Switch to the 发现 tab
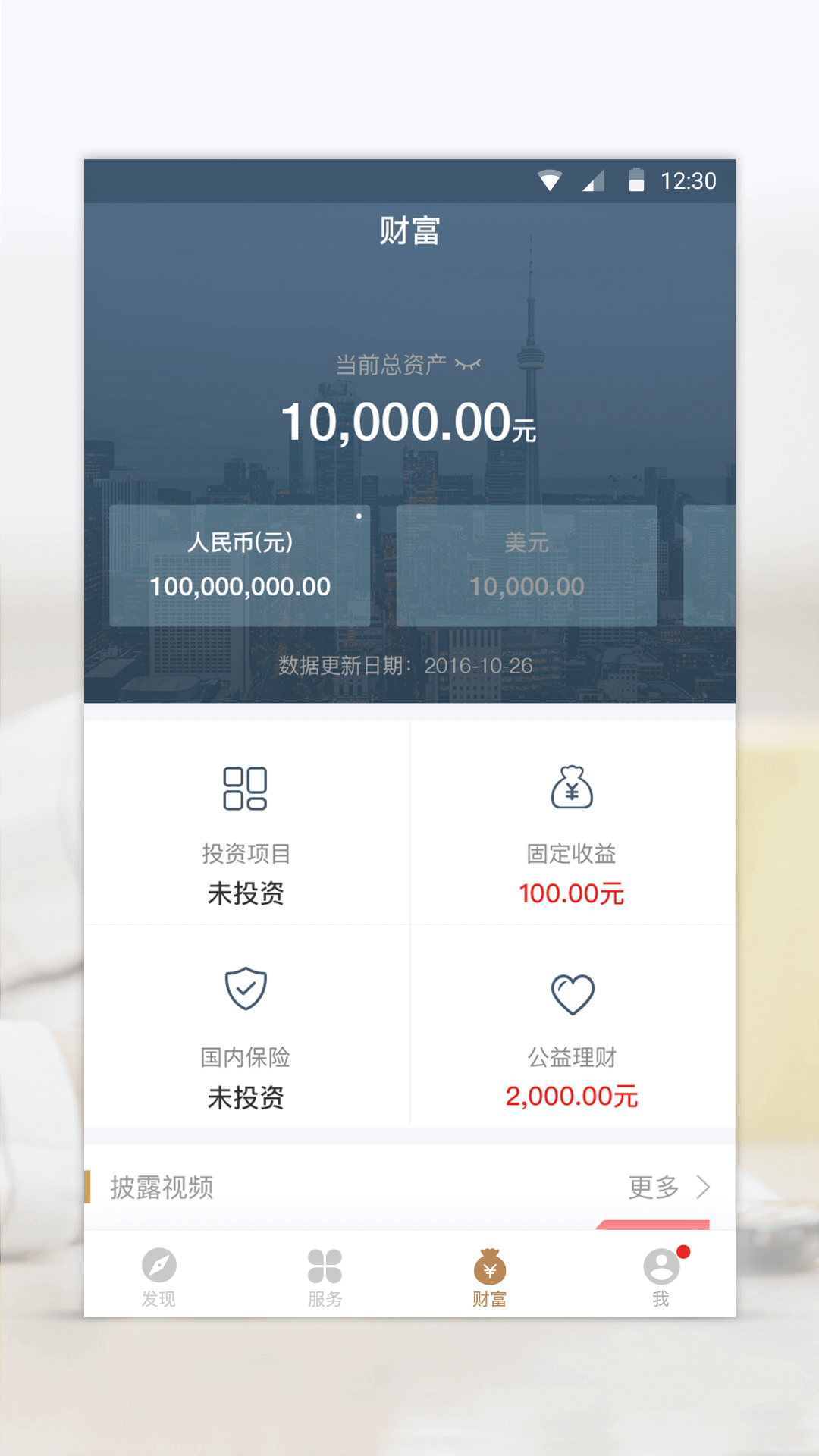Screen dimensions: 819x1456 point(158,1276)
